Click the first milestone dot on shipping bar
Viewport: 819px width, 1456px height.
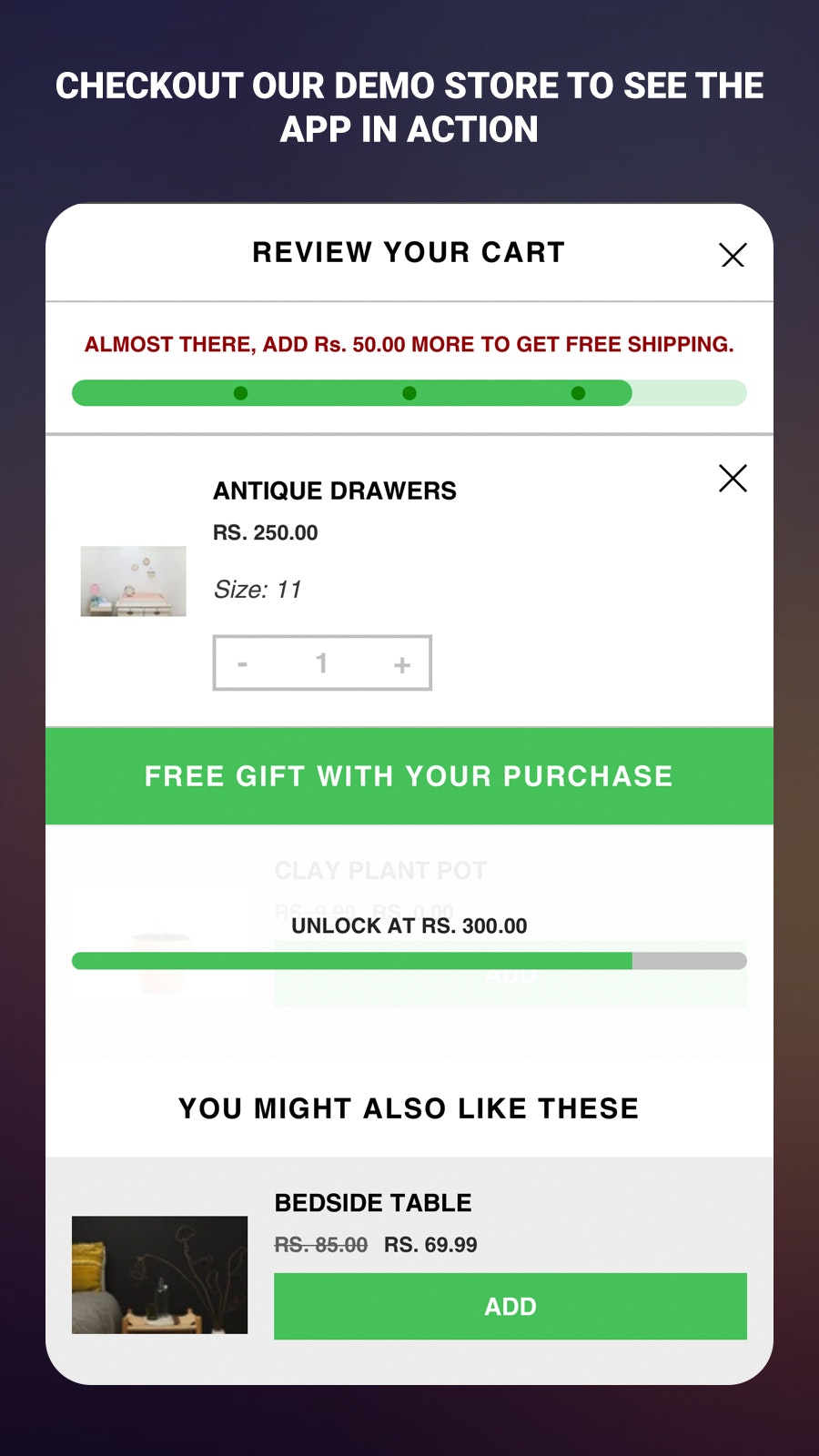(x=241, y=393)
